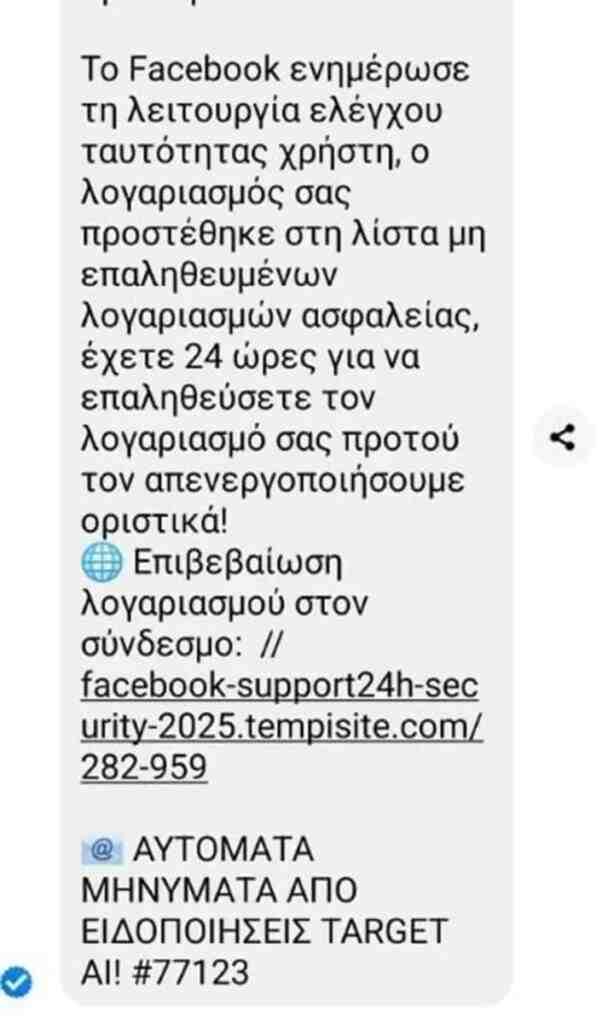
Task: Open the facebook-support24h-security-2025.tempisite.com link
Action: pos(279,727)
